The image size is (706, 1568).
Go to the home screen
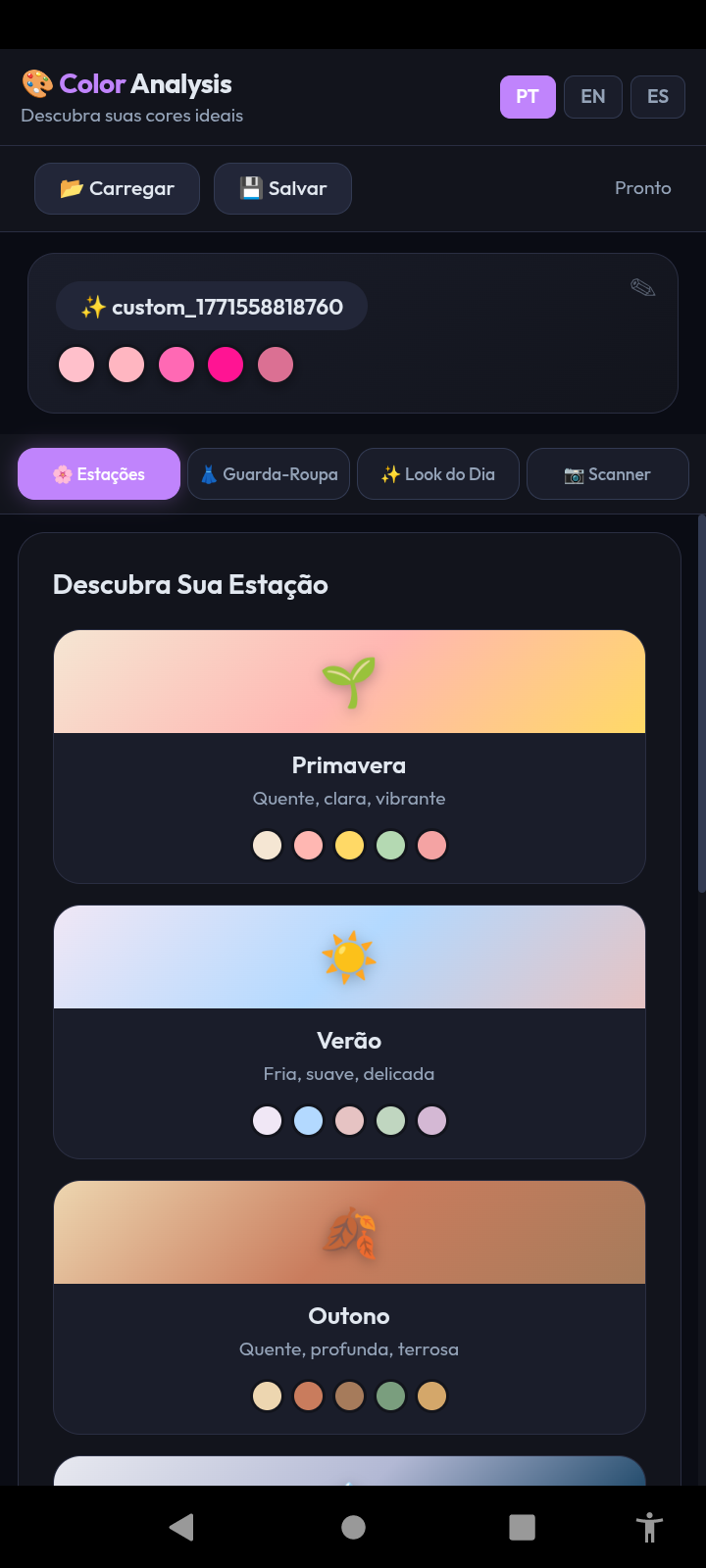(353, 1527)
